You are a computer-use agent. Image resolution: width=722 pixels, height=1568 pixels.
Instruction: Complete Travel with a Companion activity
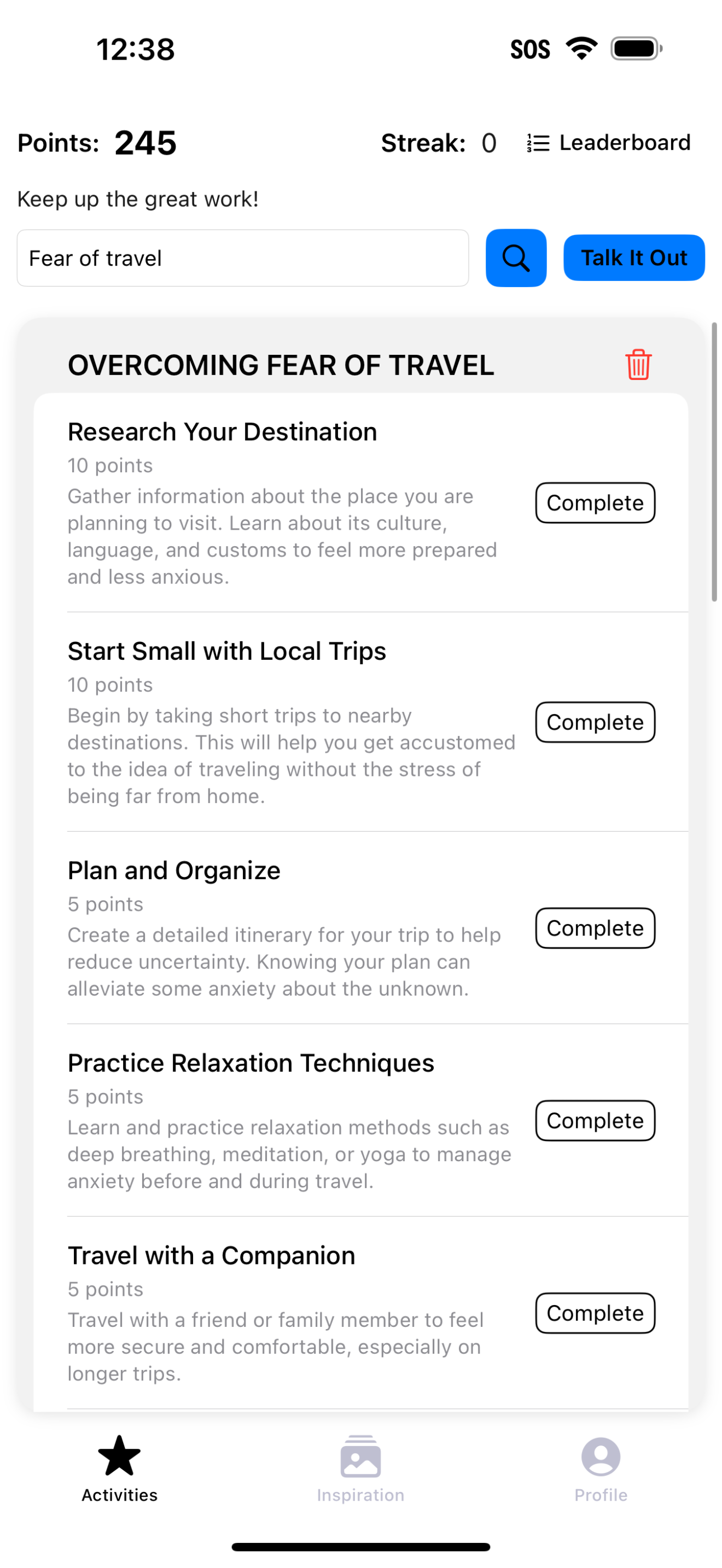tap(595, 1313)
